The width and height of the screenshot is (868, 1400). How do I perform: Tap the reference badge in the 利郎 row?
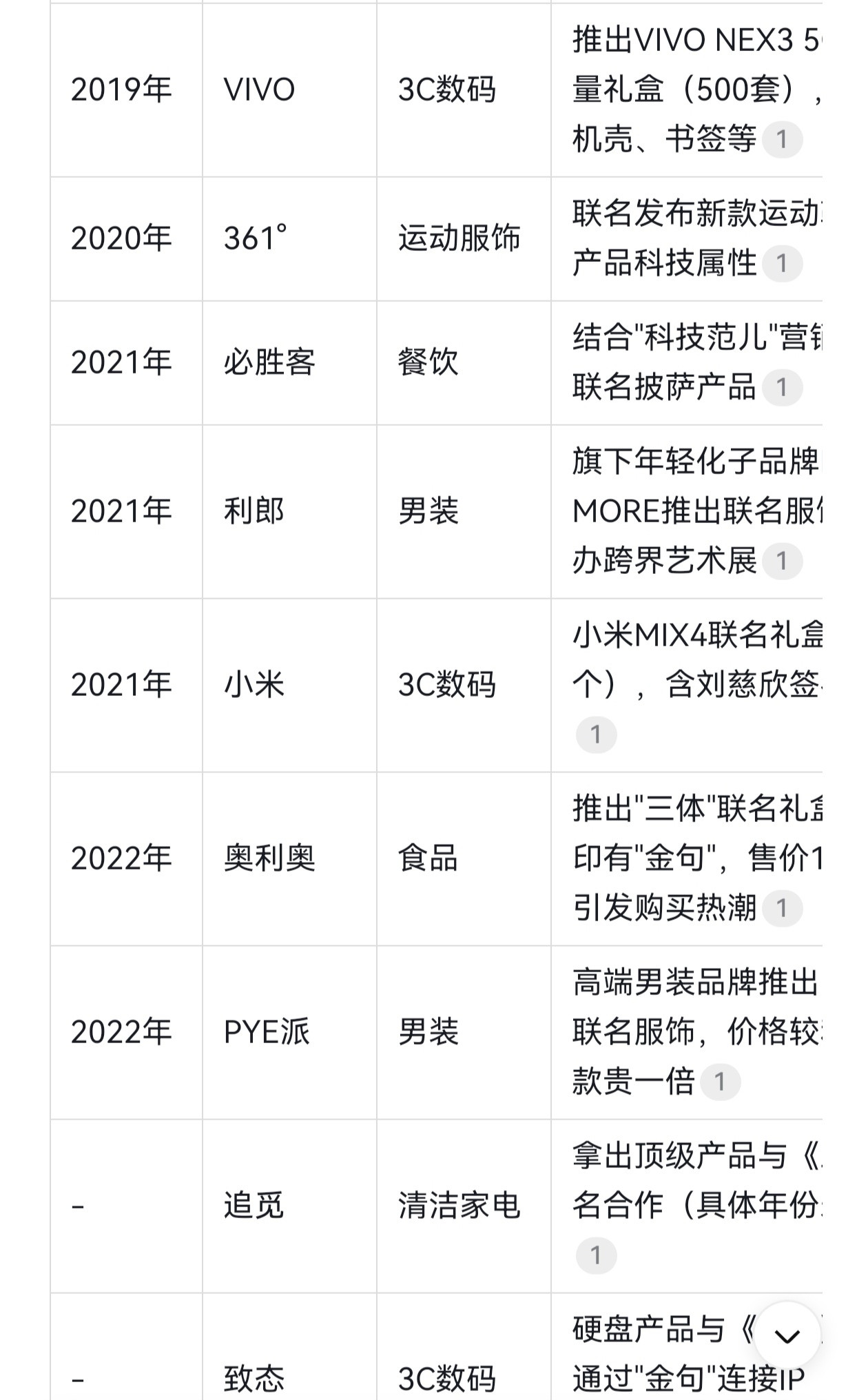(781, 561)
